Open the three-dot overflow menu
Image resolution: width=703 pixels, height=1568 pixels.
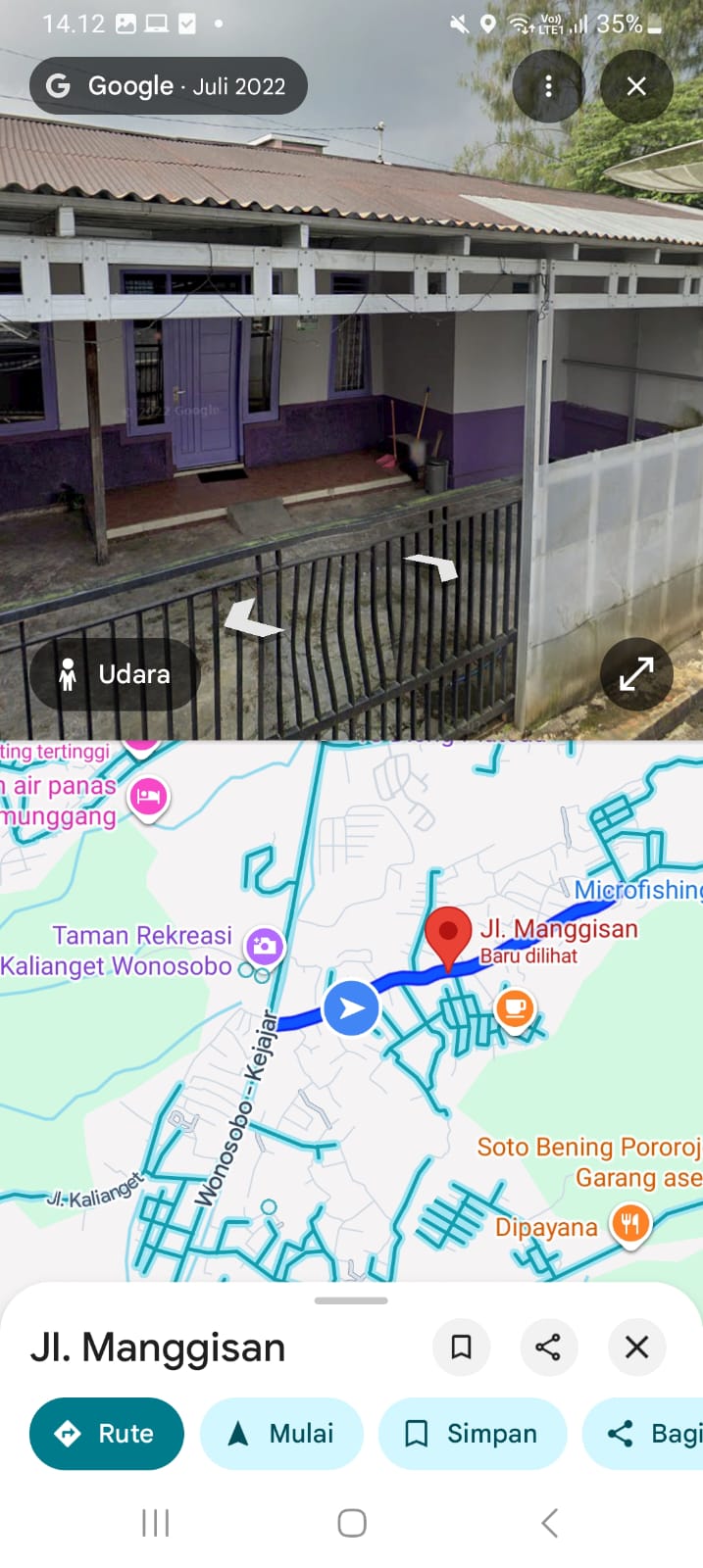coord(548,86)
